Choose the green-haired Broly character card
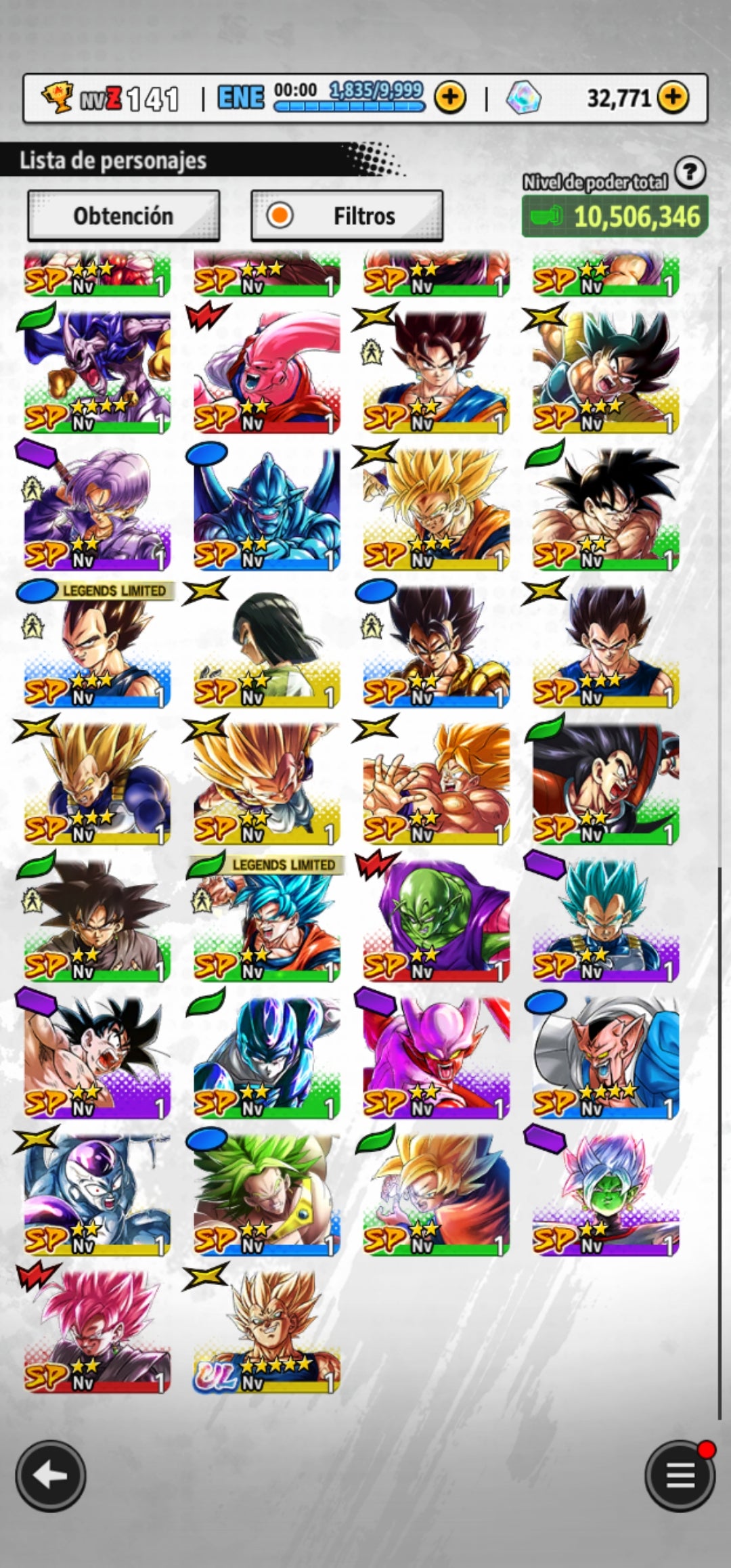Screen dimensions: 731x1568 click(266, 1193)
